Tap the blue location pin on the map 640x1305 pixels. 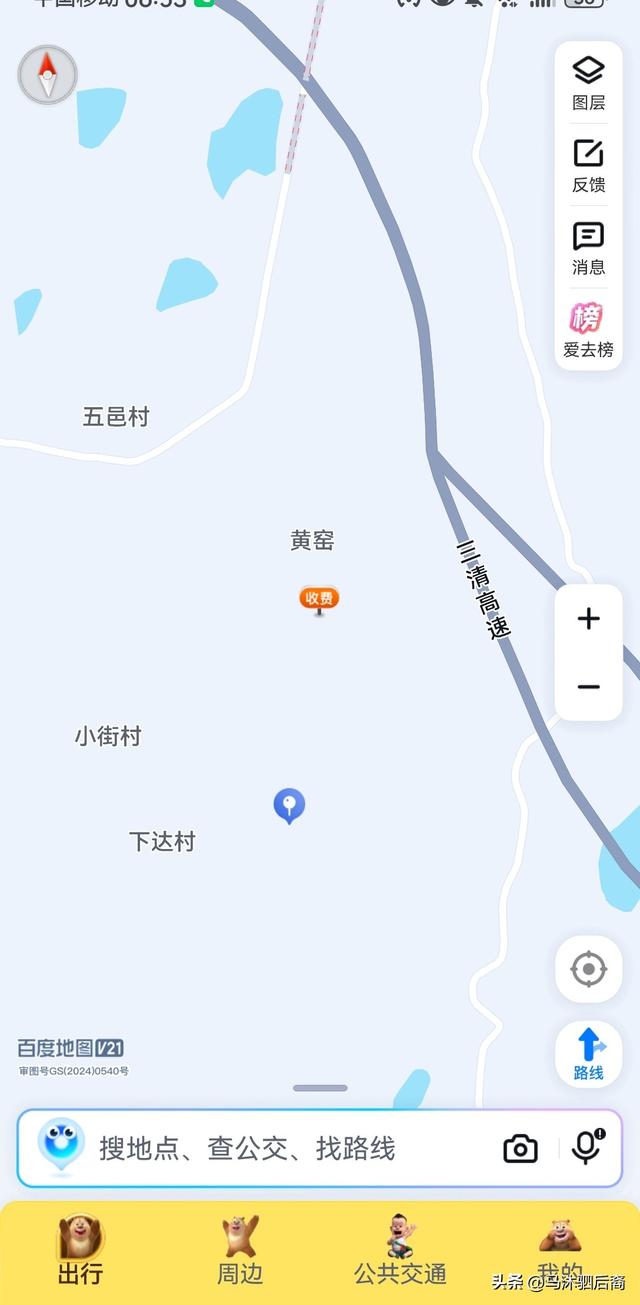tap(289, 805)
